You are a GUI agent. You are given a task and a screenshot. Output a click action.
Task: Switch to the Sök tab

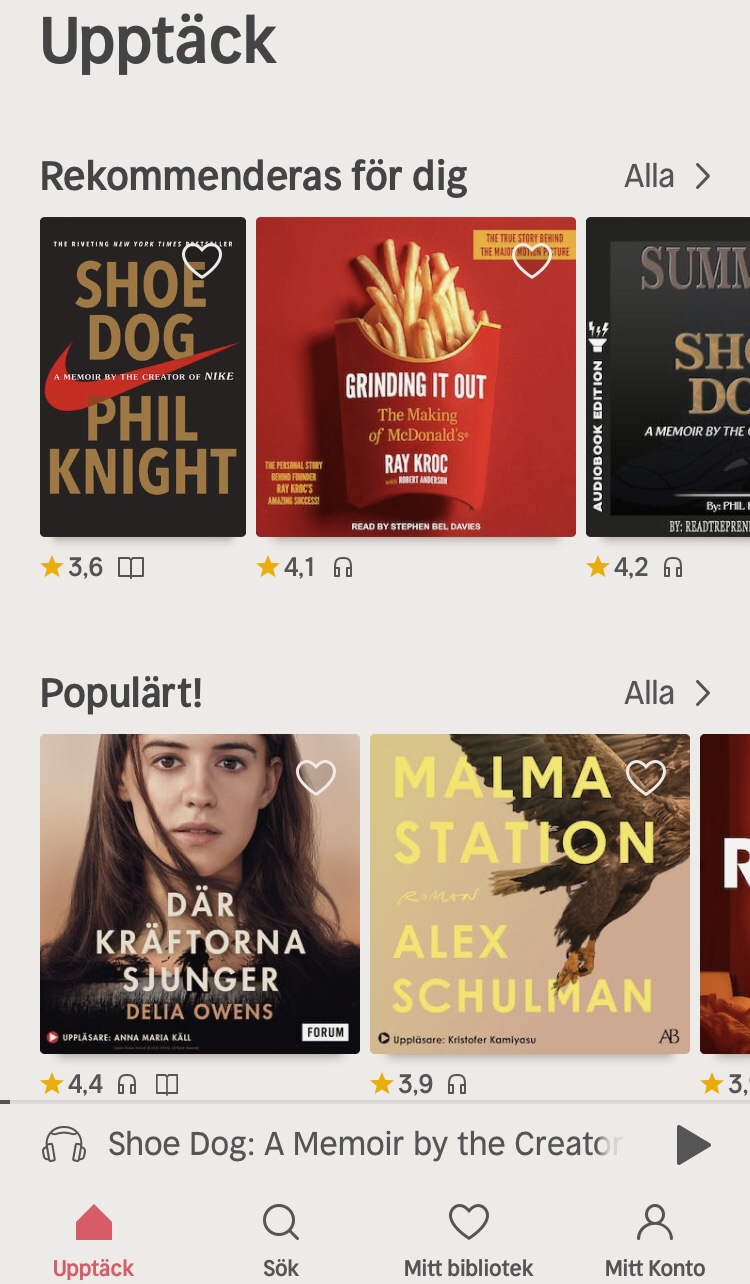pyautogui.click(x=281, y=1240)
